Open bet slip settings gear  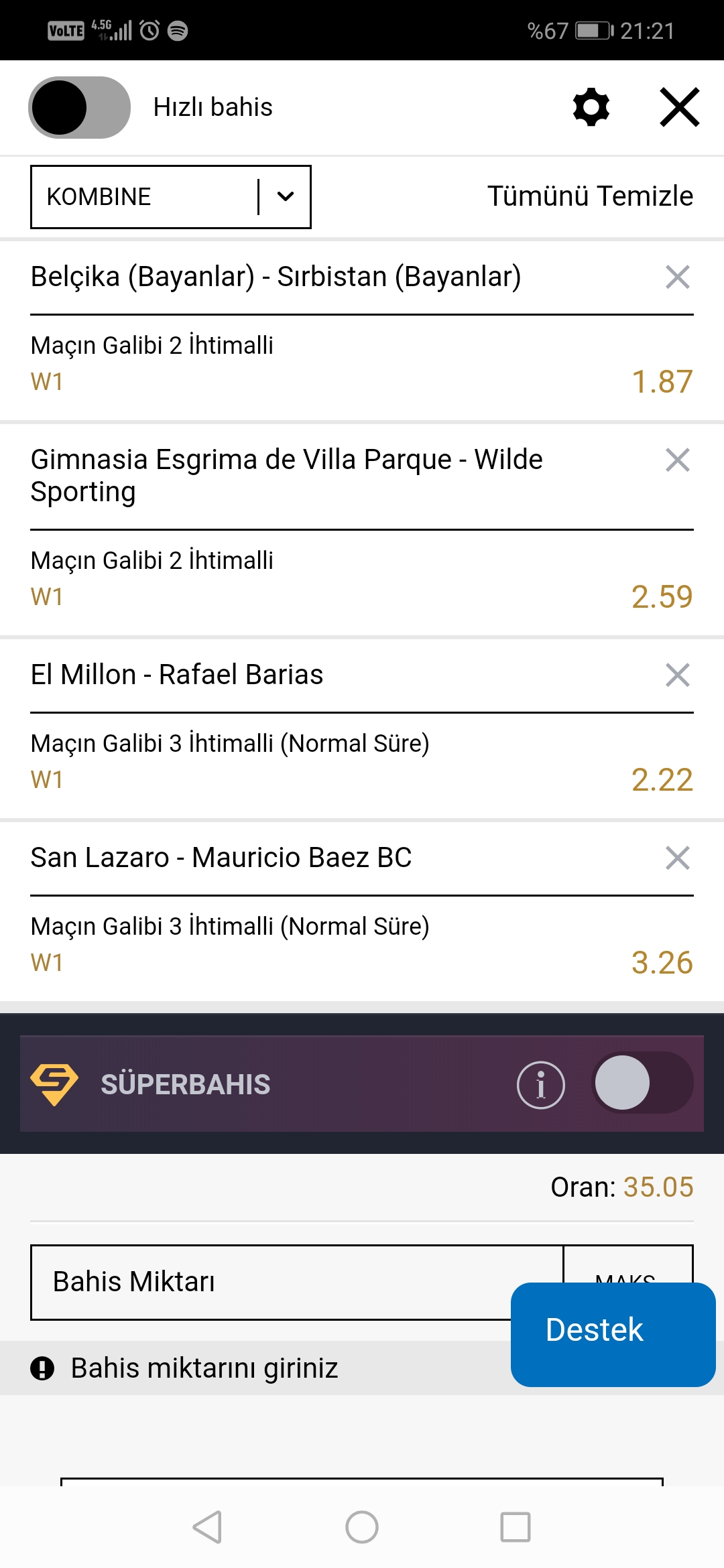(x=591, y=107)
